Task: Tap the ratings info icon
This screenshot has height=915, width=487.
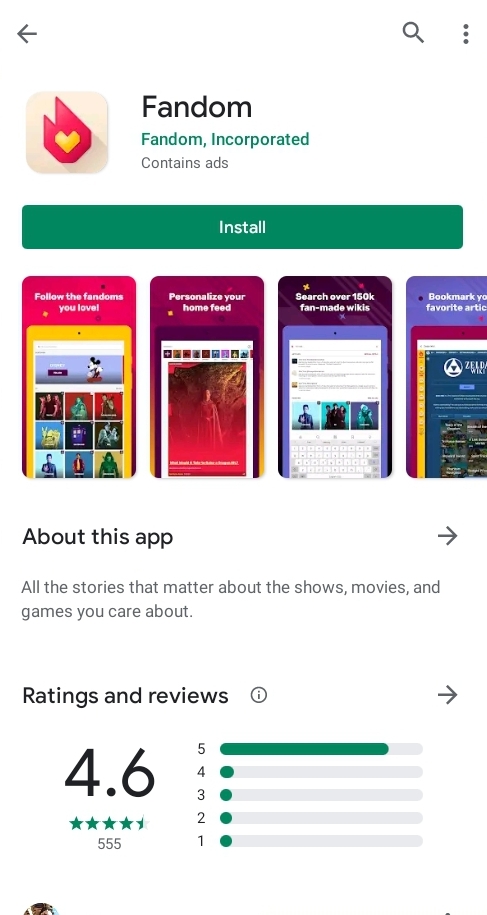Action: click(258, 695)
